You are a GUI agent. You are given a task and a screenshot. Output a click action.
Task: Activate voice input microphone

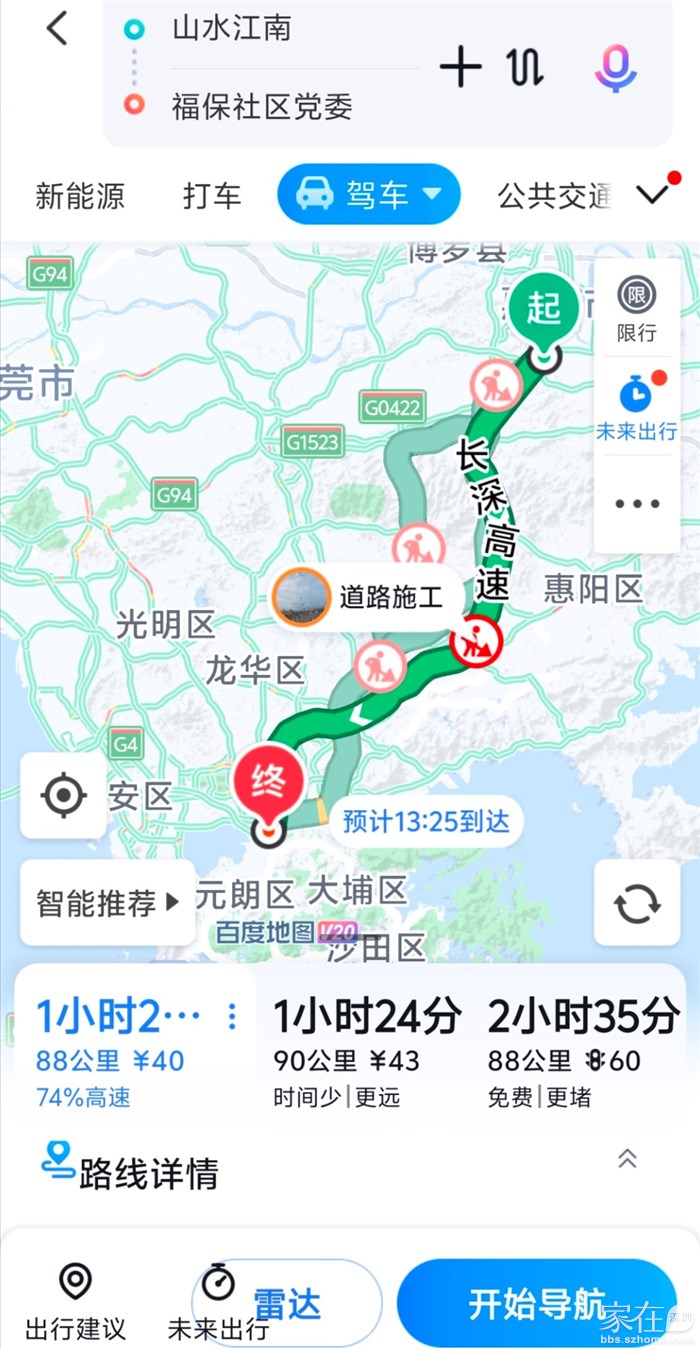click(x=615, y=67)
